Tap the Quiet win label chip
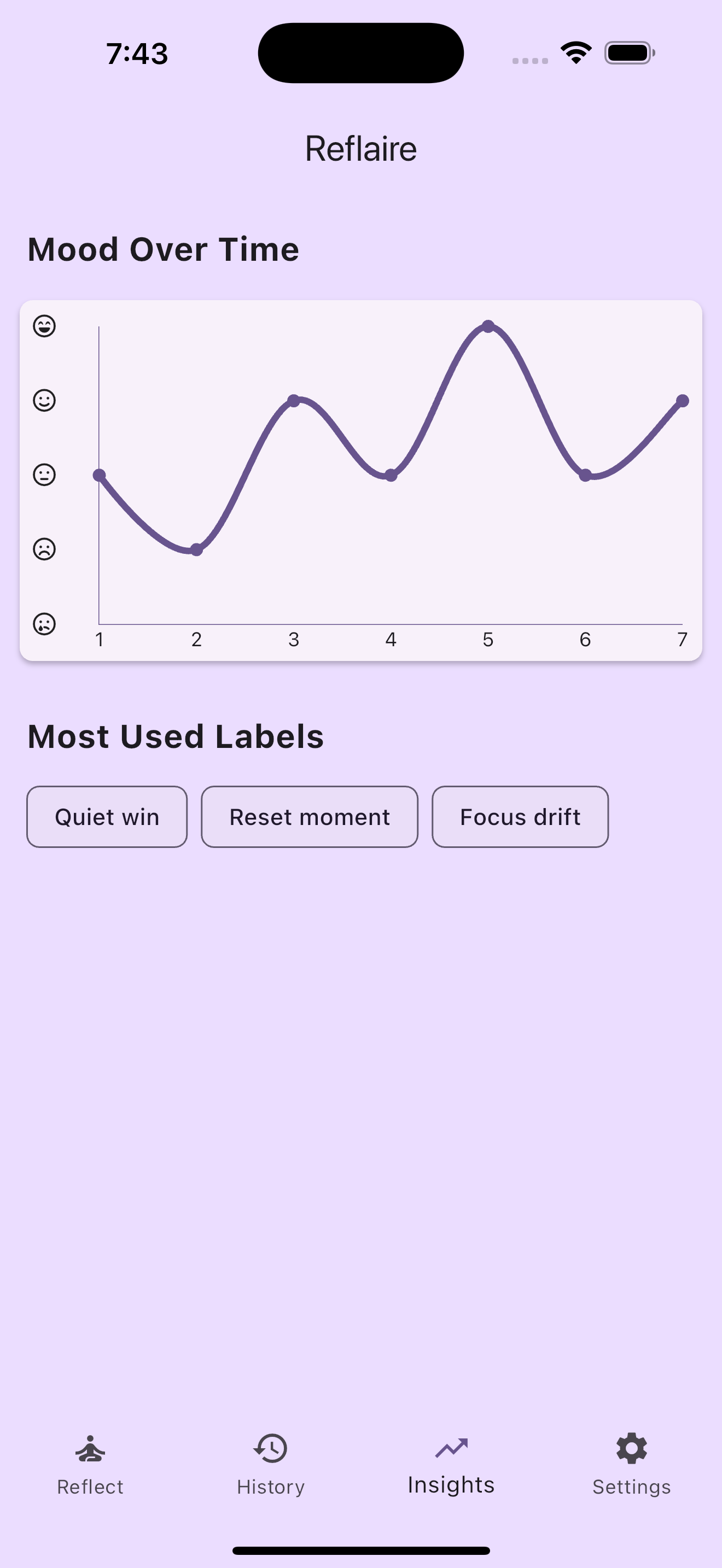This screenshot has height=1568, width=722. tap(107, 817)
